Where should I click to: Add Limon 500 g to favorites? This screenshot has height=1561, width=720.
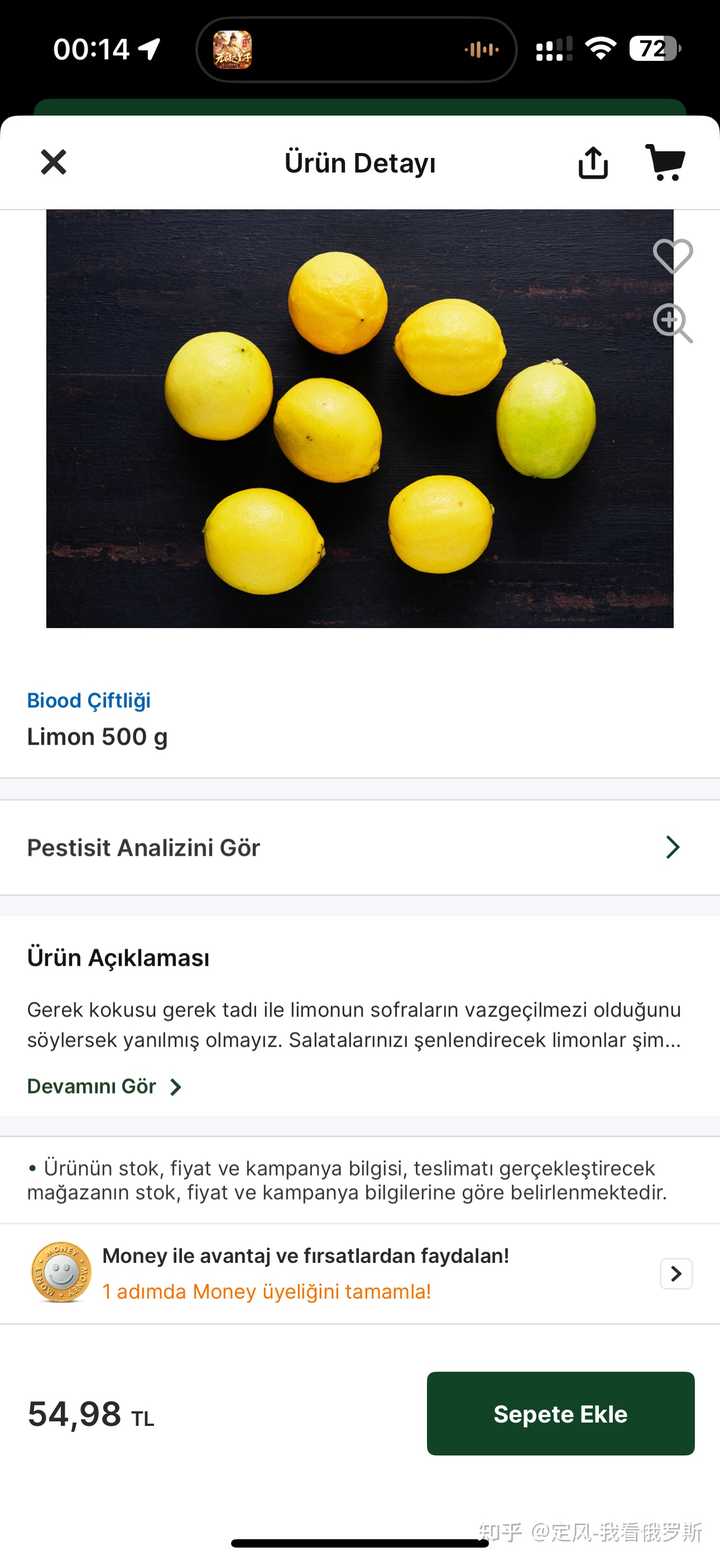point(673,256)
